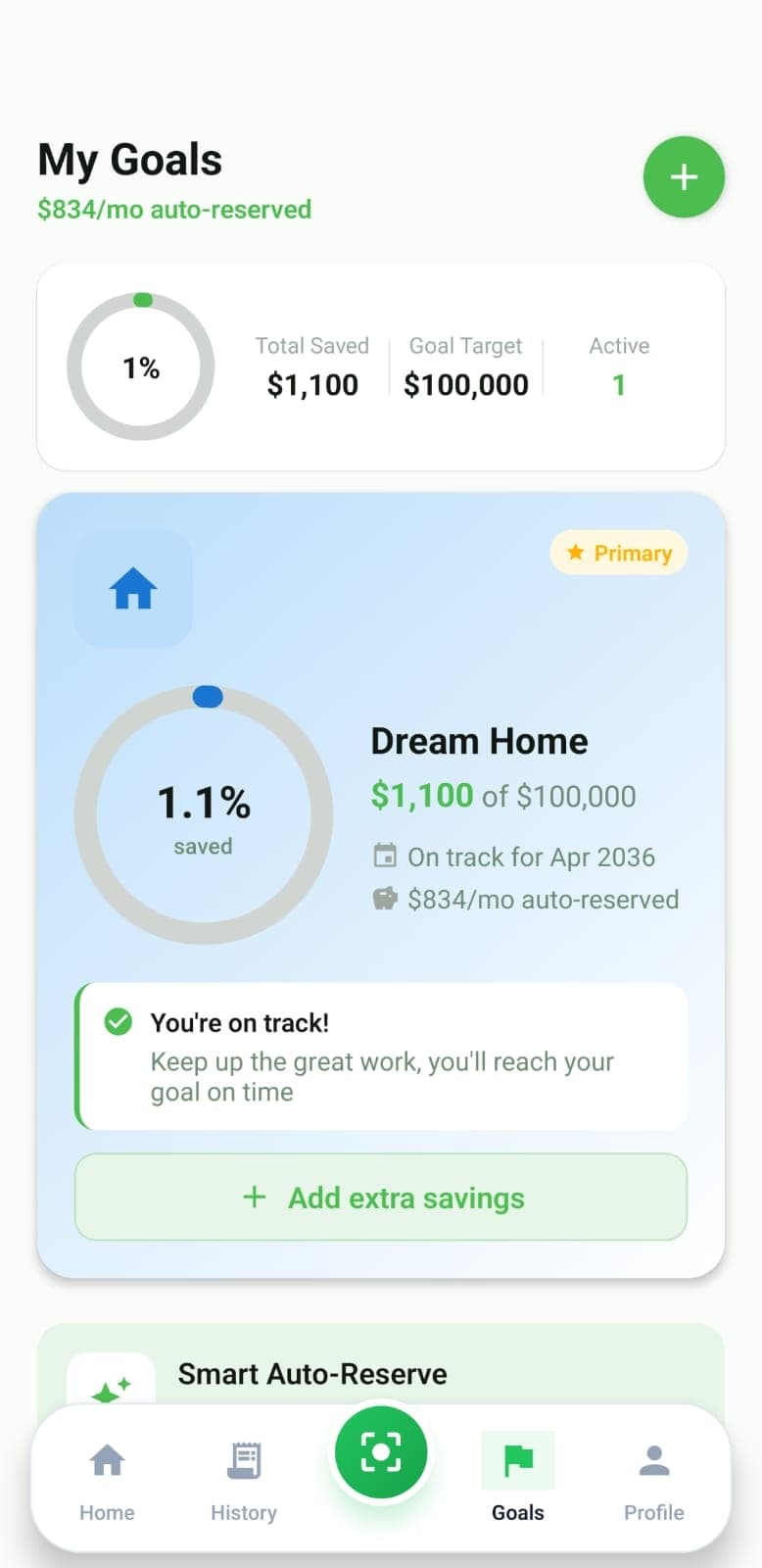Tap the green checkmark on the track banner
Viewport: 762px width, 1568px height.
[118, 1021]
